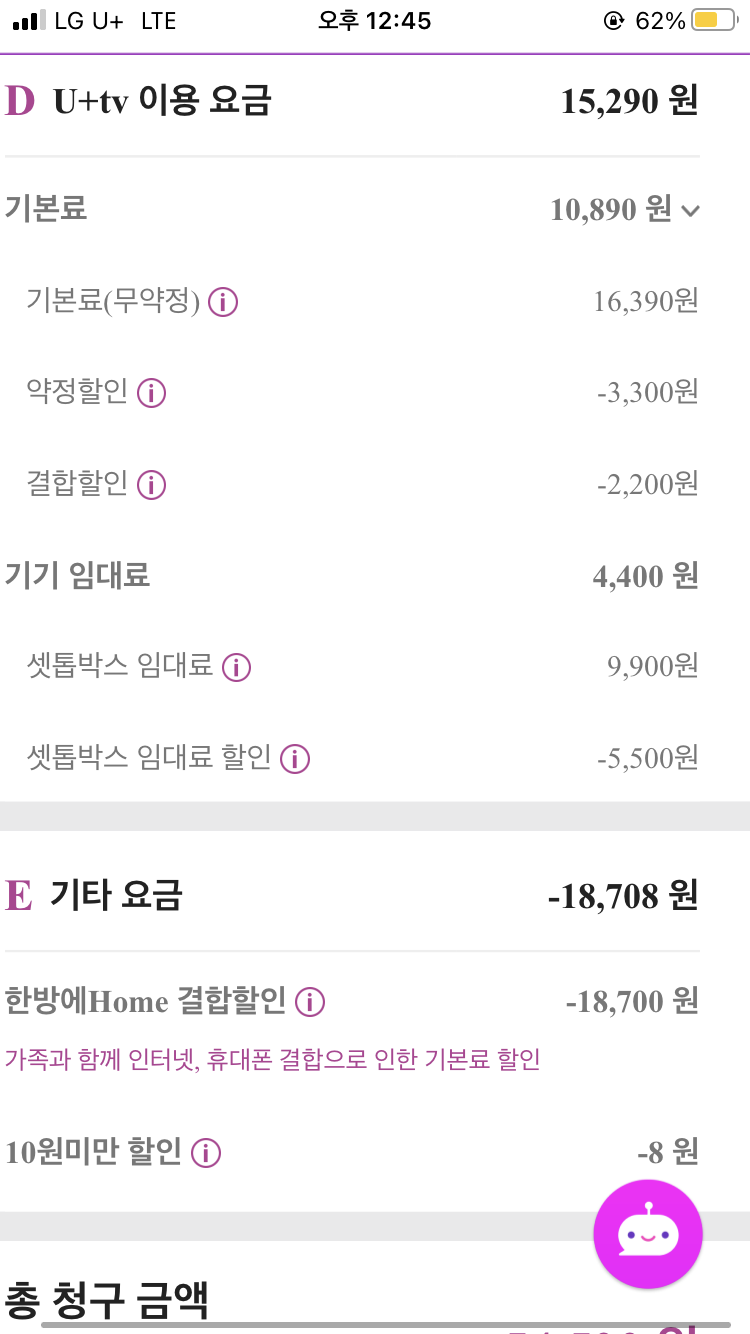Open the chatbot floating button
Screen dimensions: 750x1334
point(648,1234)
